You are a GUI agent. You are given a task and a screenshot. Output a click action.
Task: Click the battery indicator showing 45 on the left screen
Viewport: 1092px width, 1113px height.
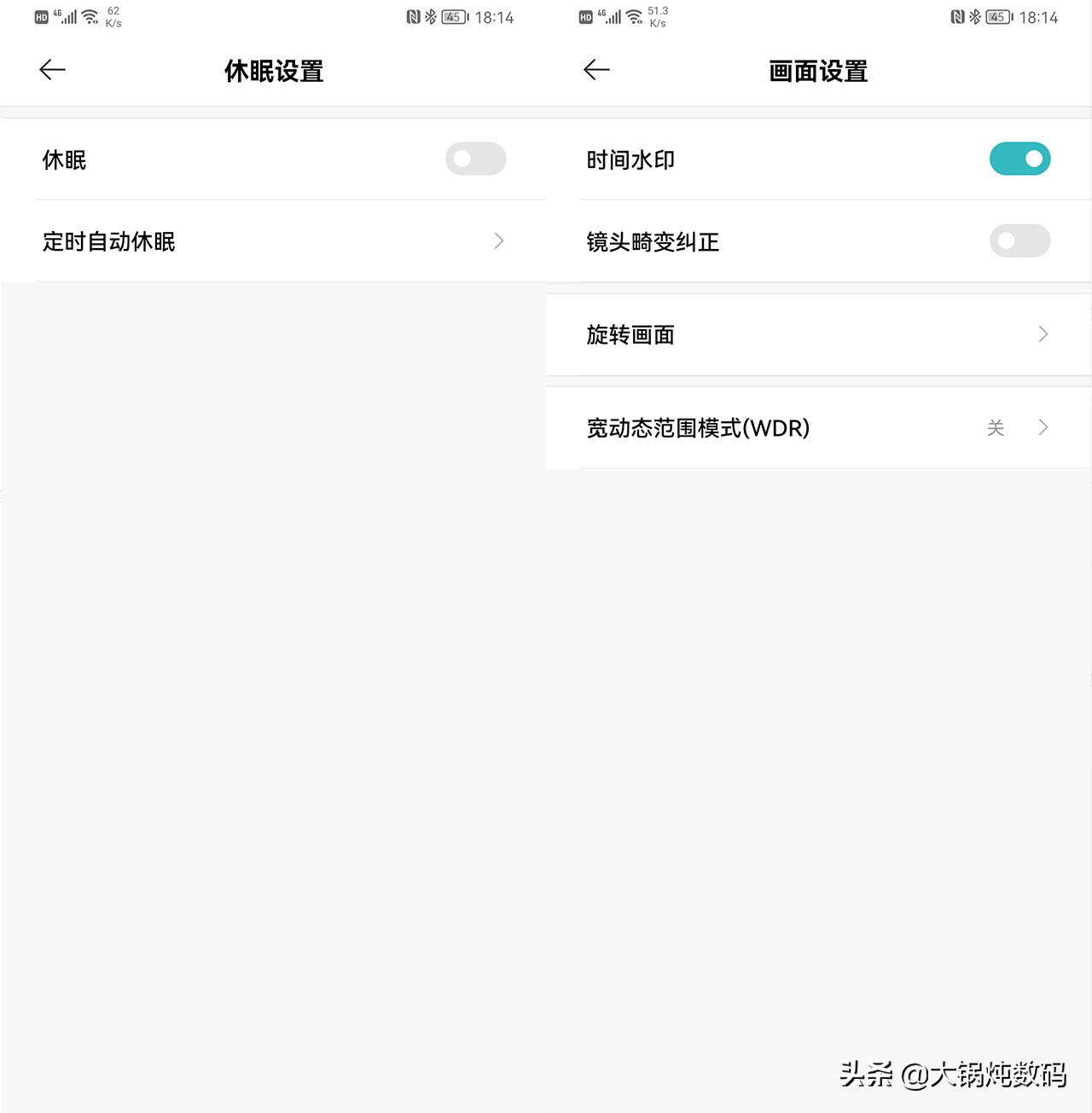(x=453, y=16)
